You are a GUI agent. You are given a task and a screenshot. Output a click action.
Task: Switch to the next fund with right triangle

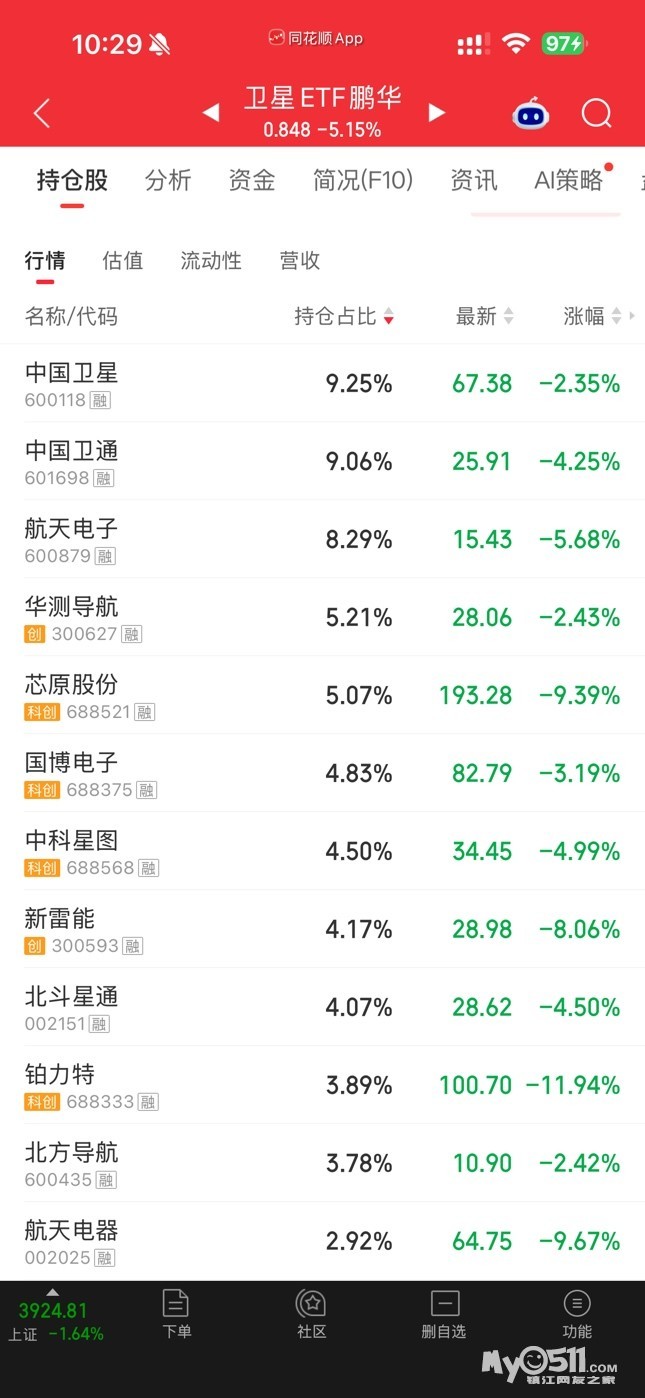pyautogui.click(x=436, y=113)
